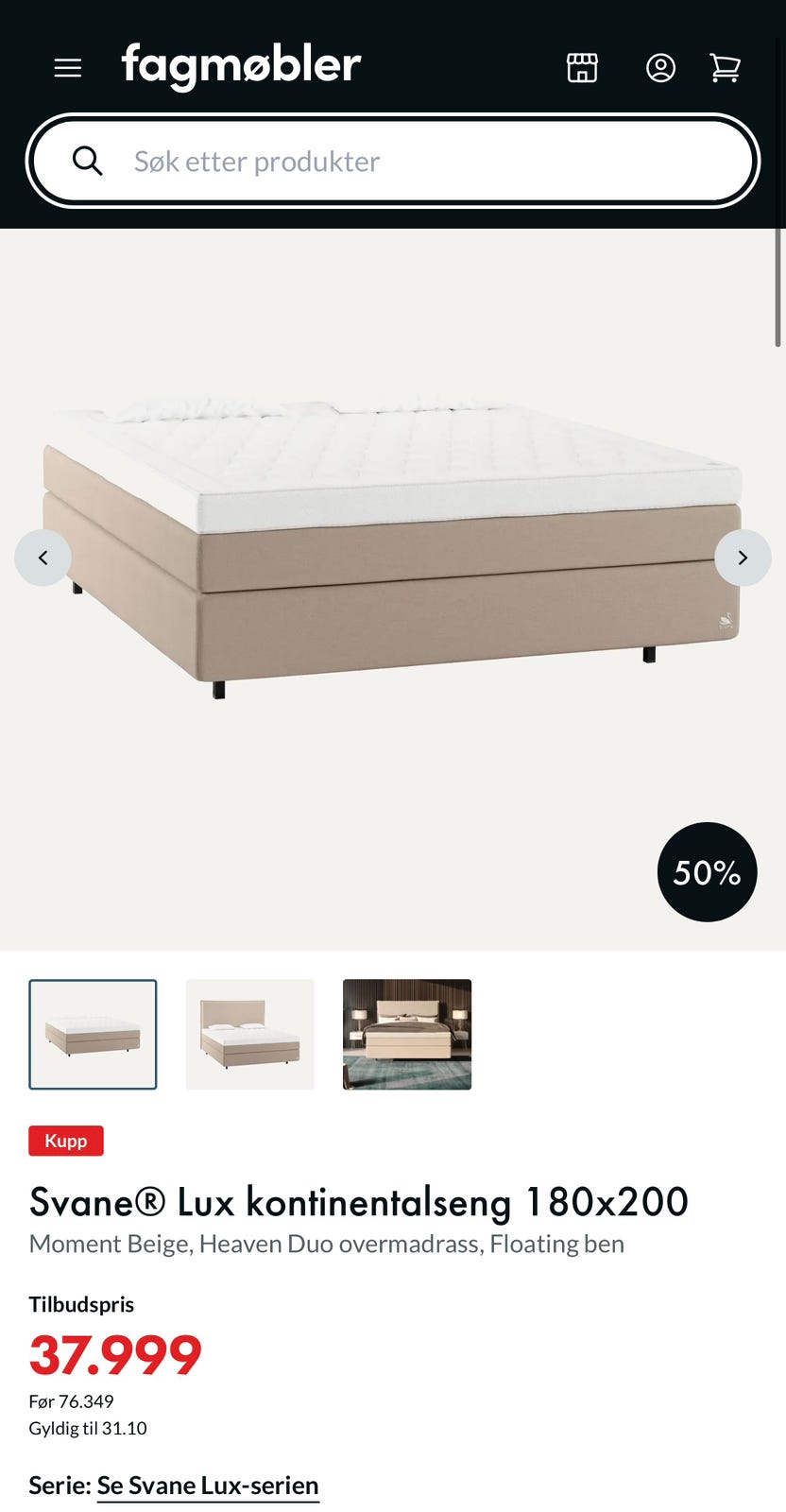Show the next product image
Image resolution: width=786 pixels, height=1512 pixels.
coord(743,558)
